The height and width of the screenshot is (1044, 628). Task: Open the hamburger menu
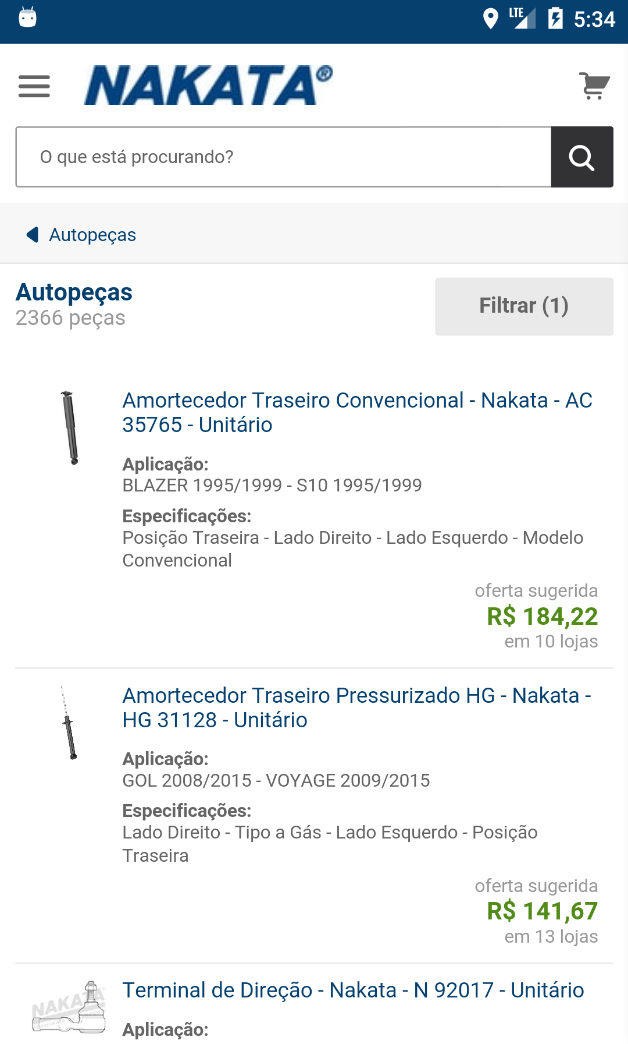point(34,86)
